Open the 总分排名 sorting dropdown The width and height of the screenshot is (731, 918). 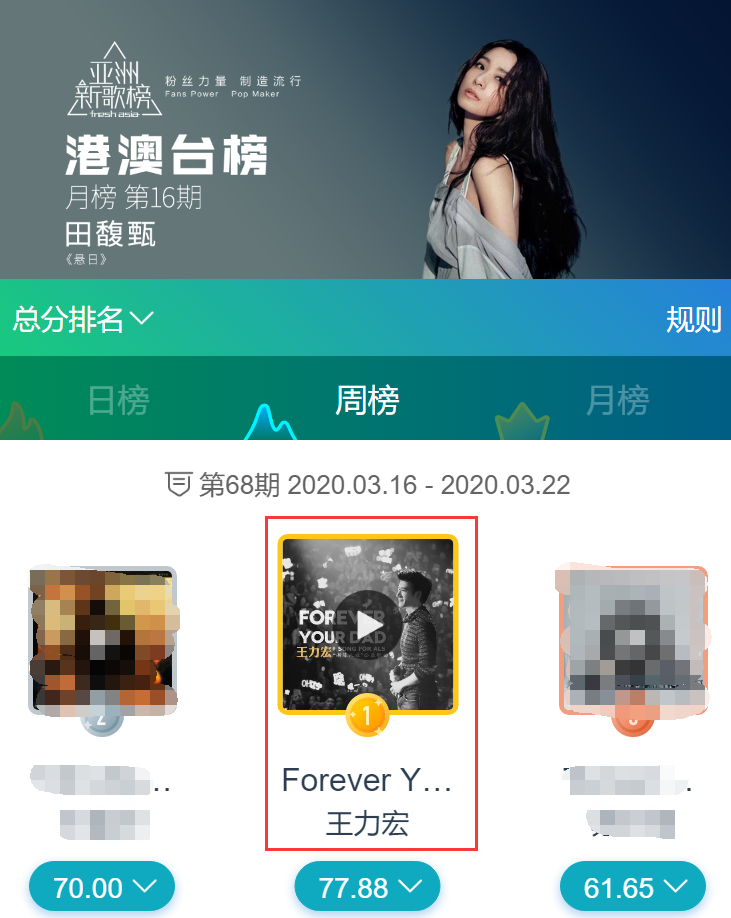click(83, 320)
